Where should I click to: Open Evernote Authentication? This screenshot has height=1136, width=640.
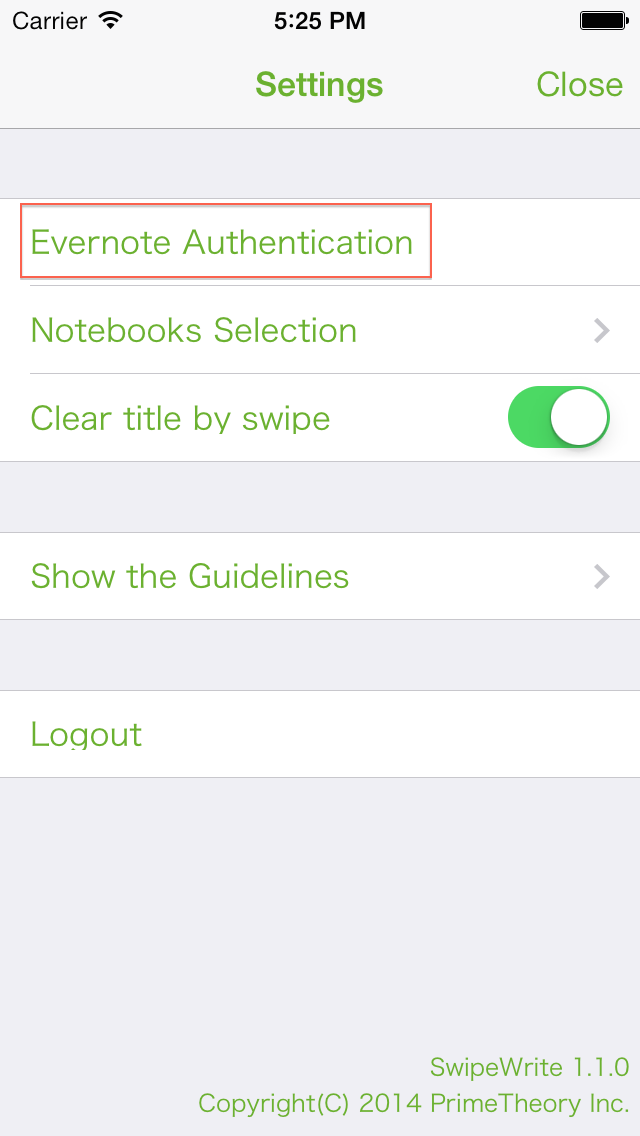click(320, 242)
